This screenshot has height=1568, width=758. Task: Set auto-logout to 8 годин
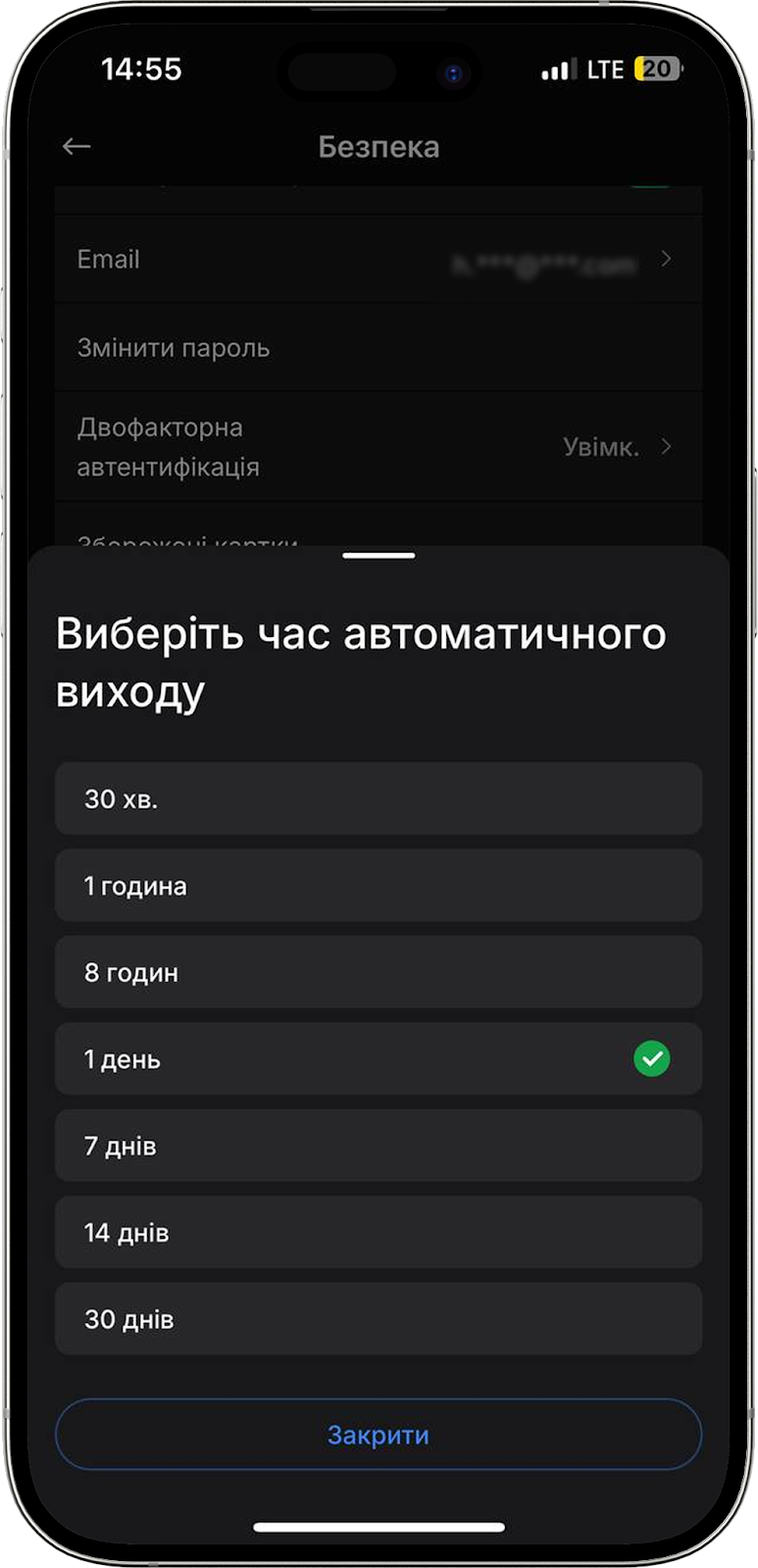click(379, 972)
